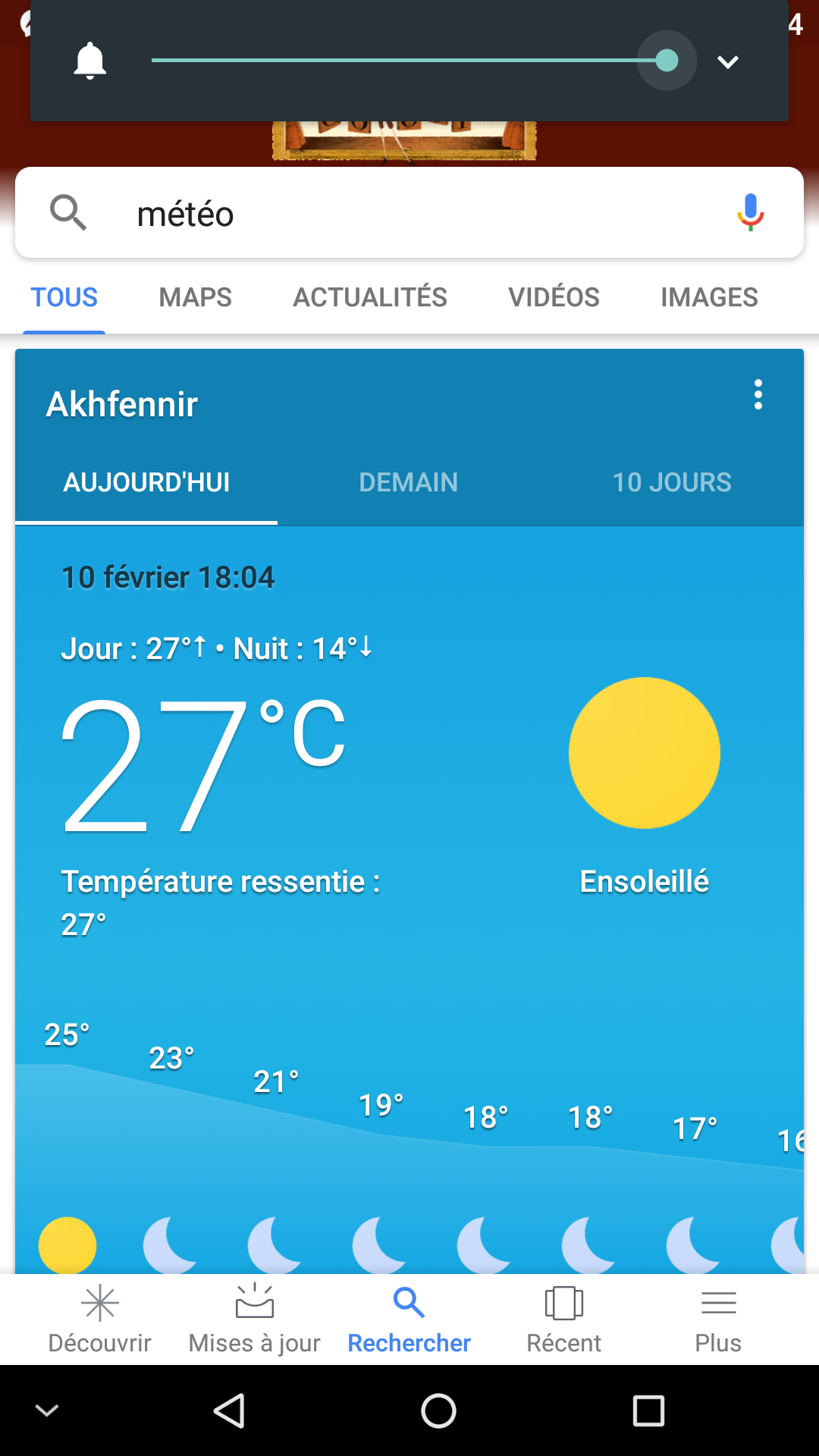The image size is (819, 1456).
Task: Go back with the system back button
Action: click(229, 1410)
